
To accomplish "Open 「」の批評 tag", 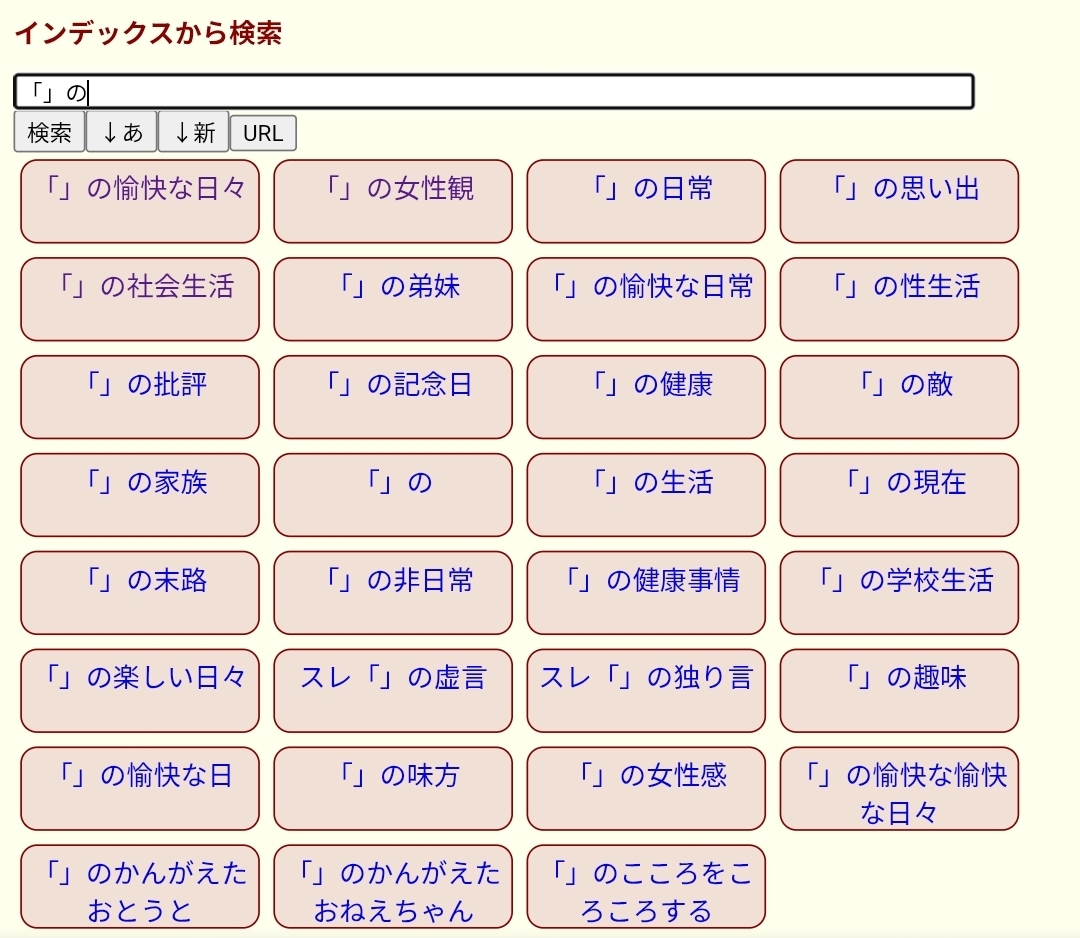I will click(x=140, y=396).
